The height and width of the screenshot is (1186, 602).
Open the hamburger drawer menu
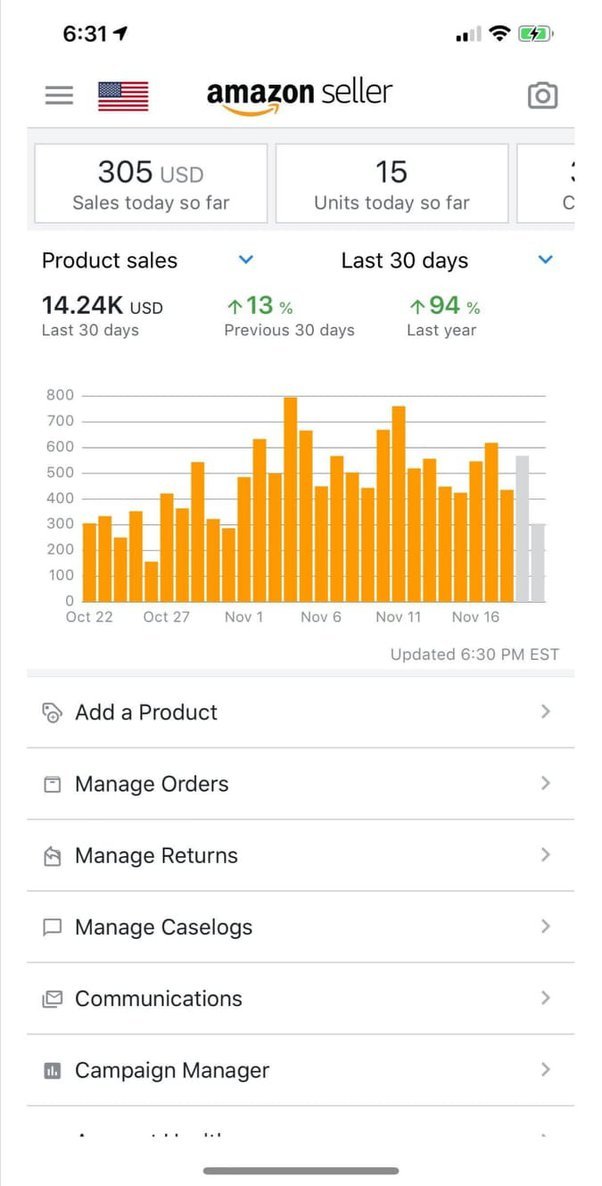(59, 96)
